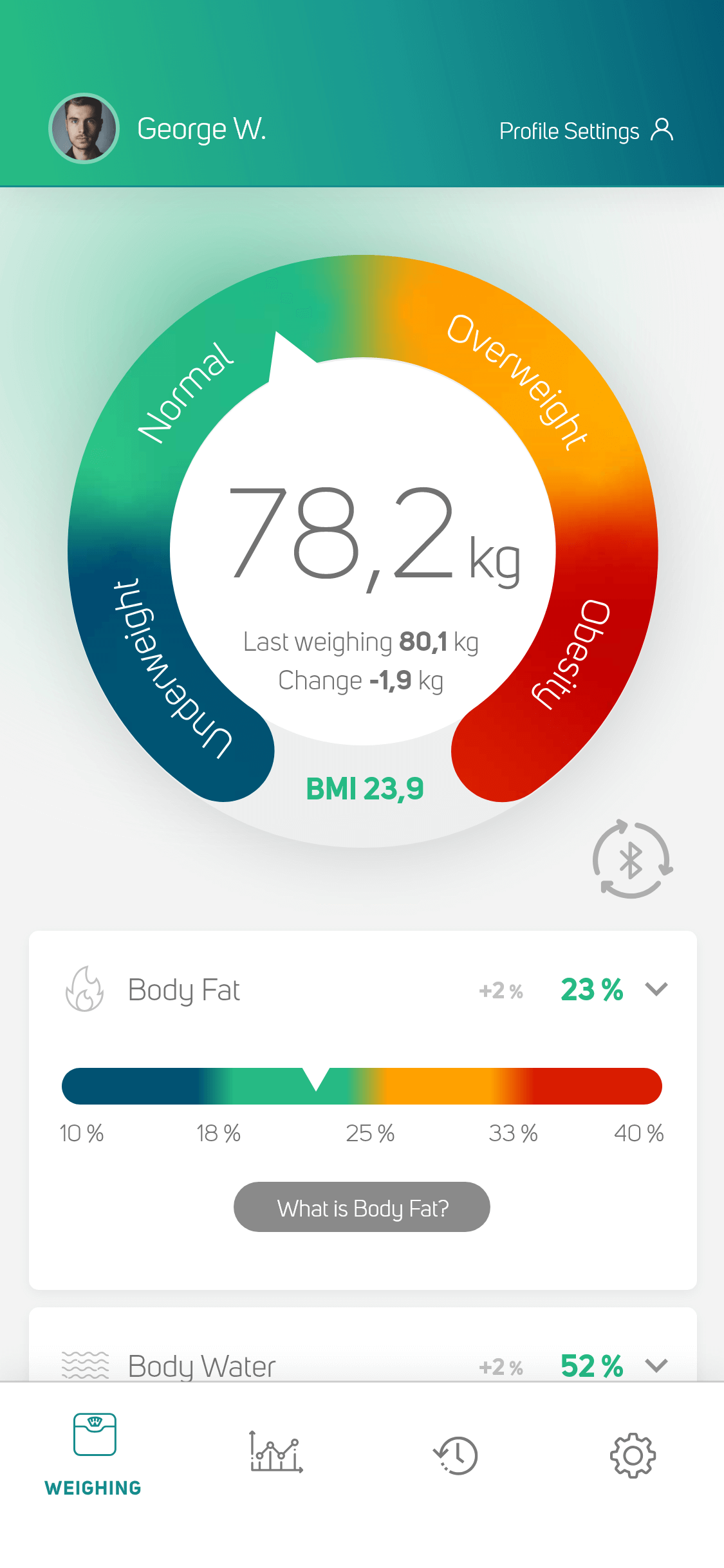Viewport: 724px width, 1568px height.
Task: Tap George W.'s profile avatar
Action: coord(84,128)
